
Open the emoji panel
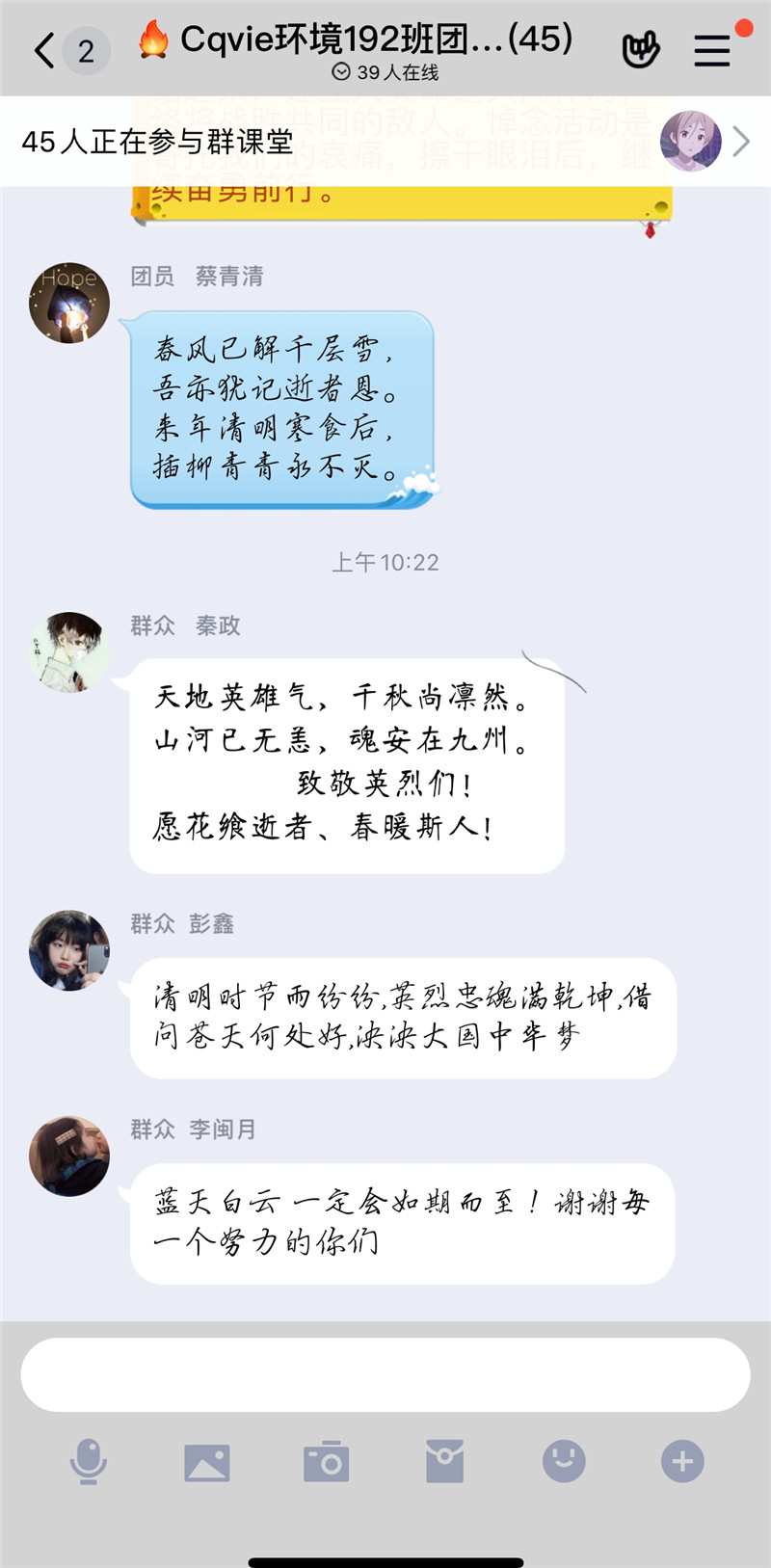564,1462
